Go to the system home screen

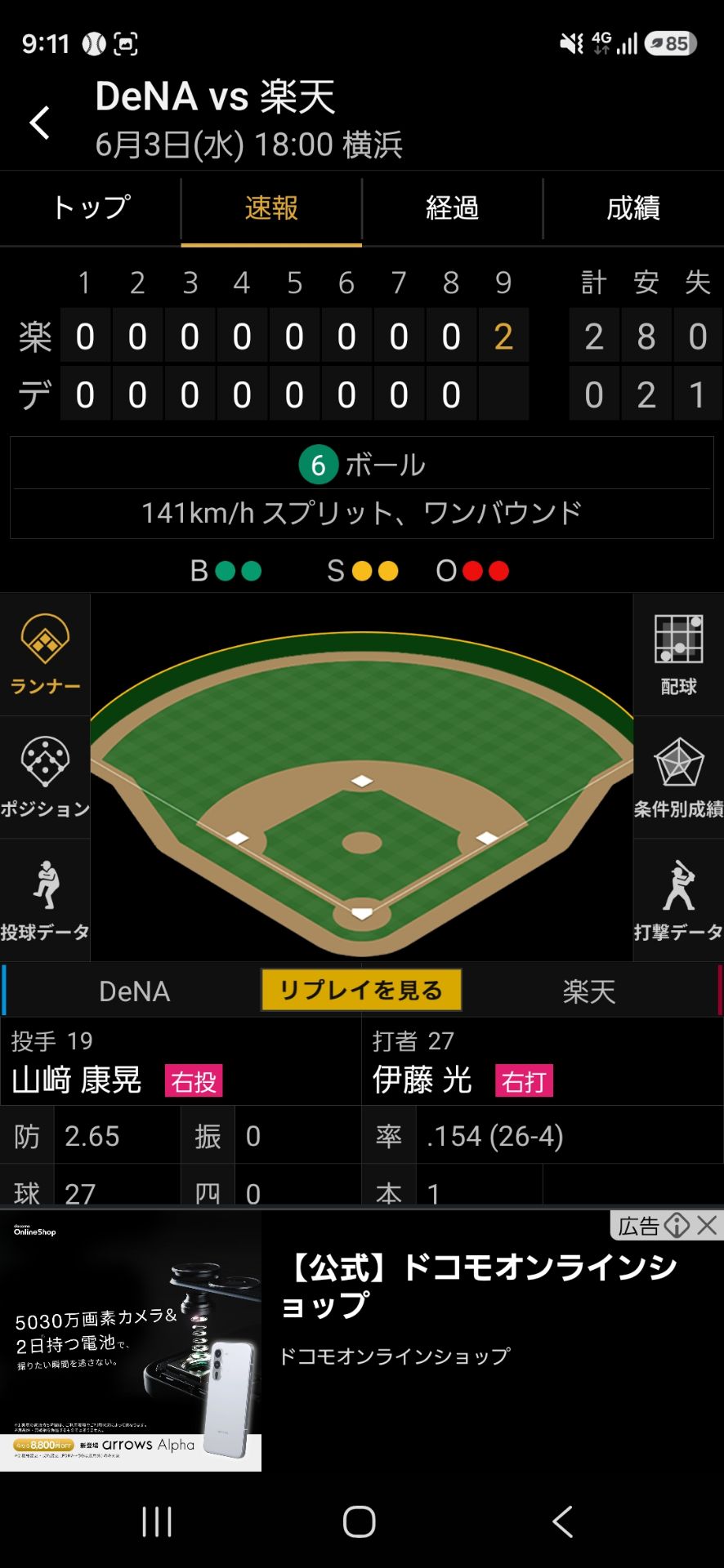click(360, 1521)
